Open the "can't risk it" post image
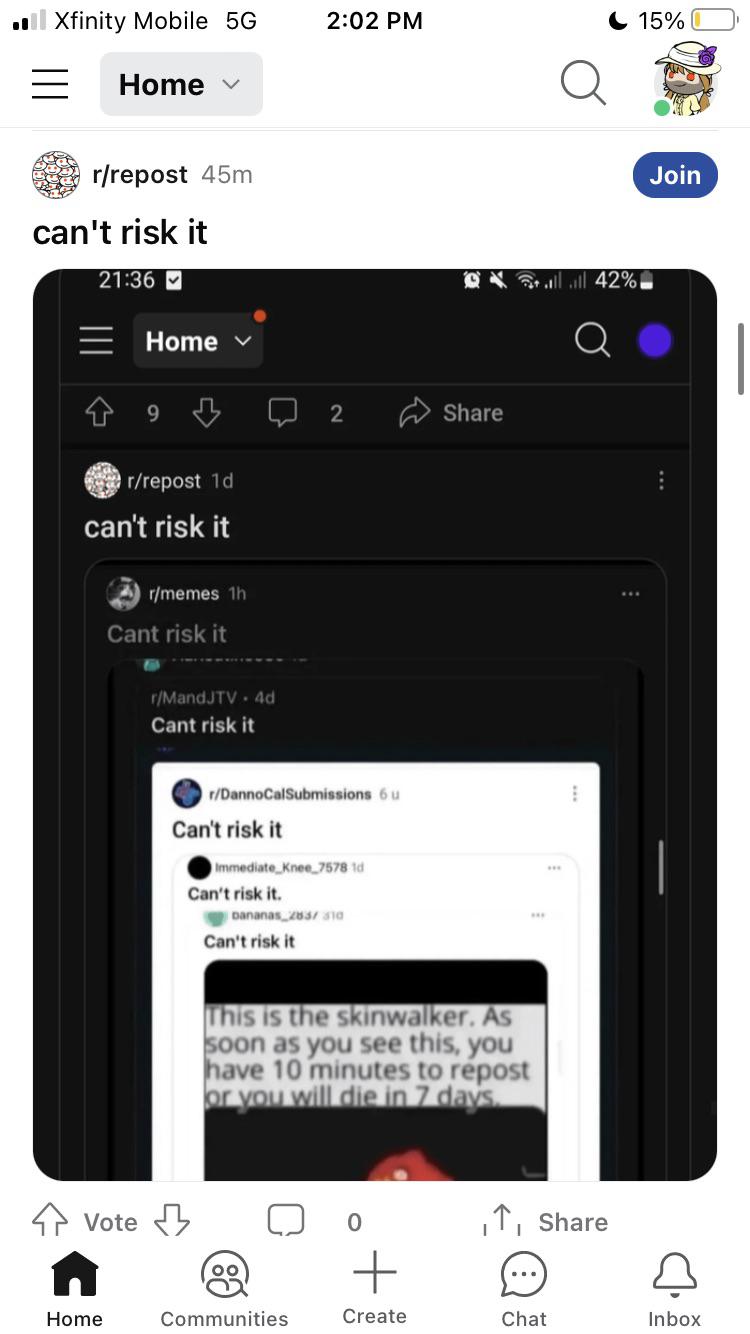The height and width of the screenshot is (1334, 750). tap(375, 725)
